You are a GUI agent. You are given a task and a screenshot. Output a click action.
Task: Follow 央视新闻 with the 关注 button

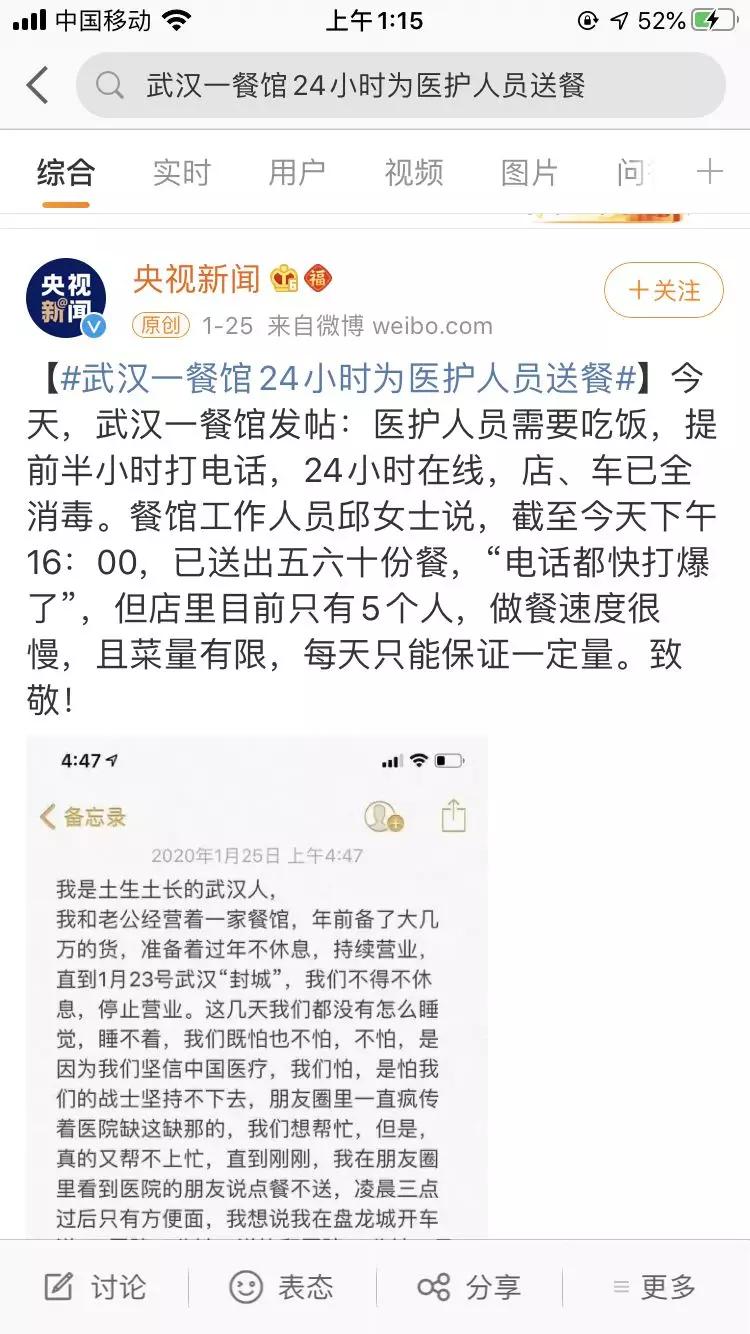click(664, 291)
